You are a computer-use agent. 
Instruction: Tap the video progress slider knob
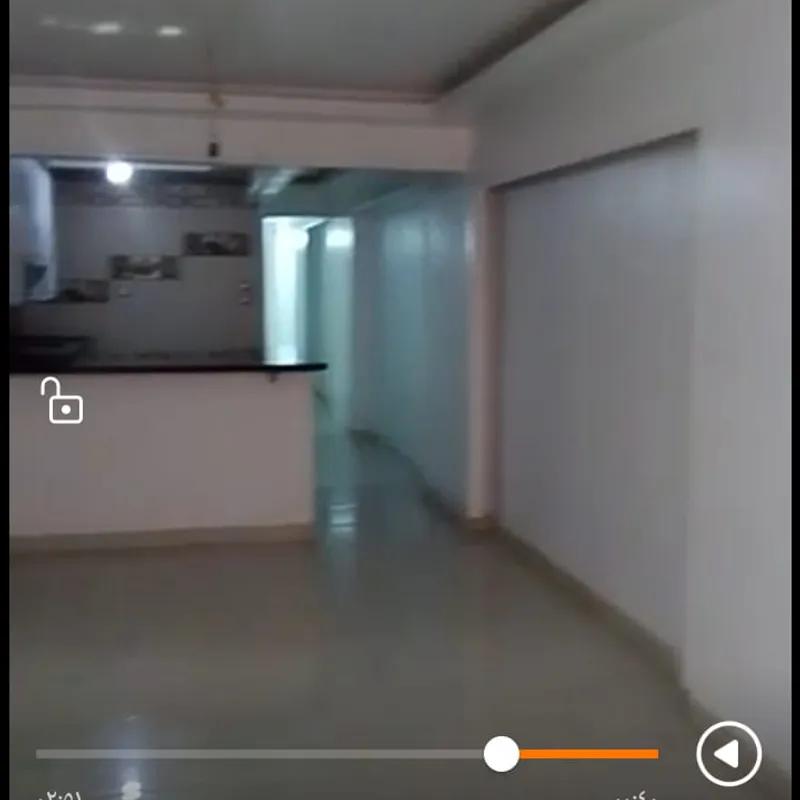point(501,754)
